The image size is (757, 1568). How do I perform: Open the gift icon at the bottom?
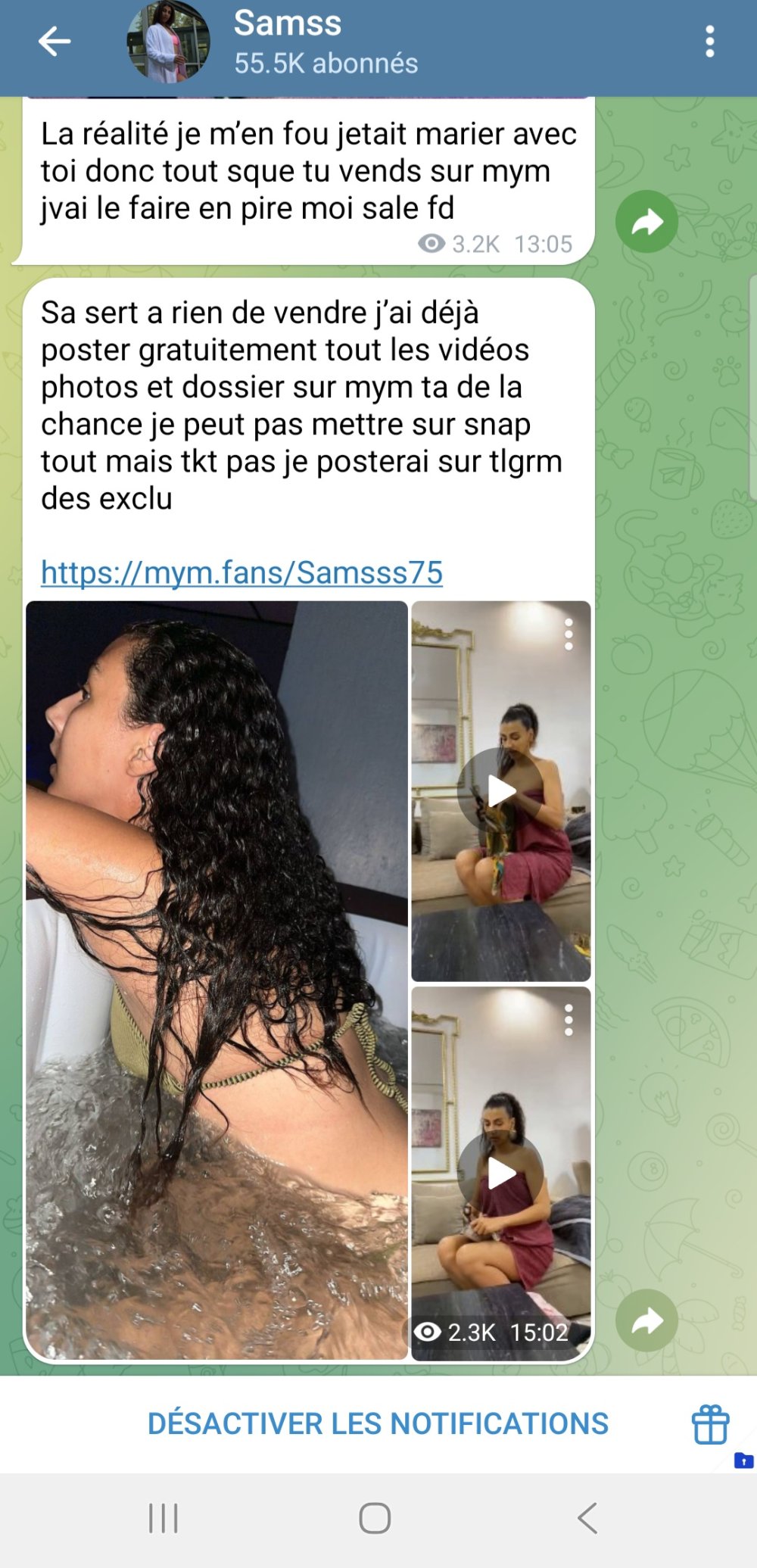coord(710,1424)
